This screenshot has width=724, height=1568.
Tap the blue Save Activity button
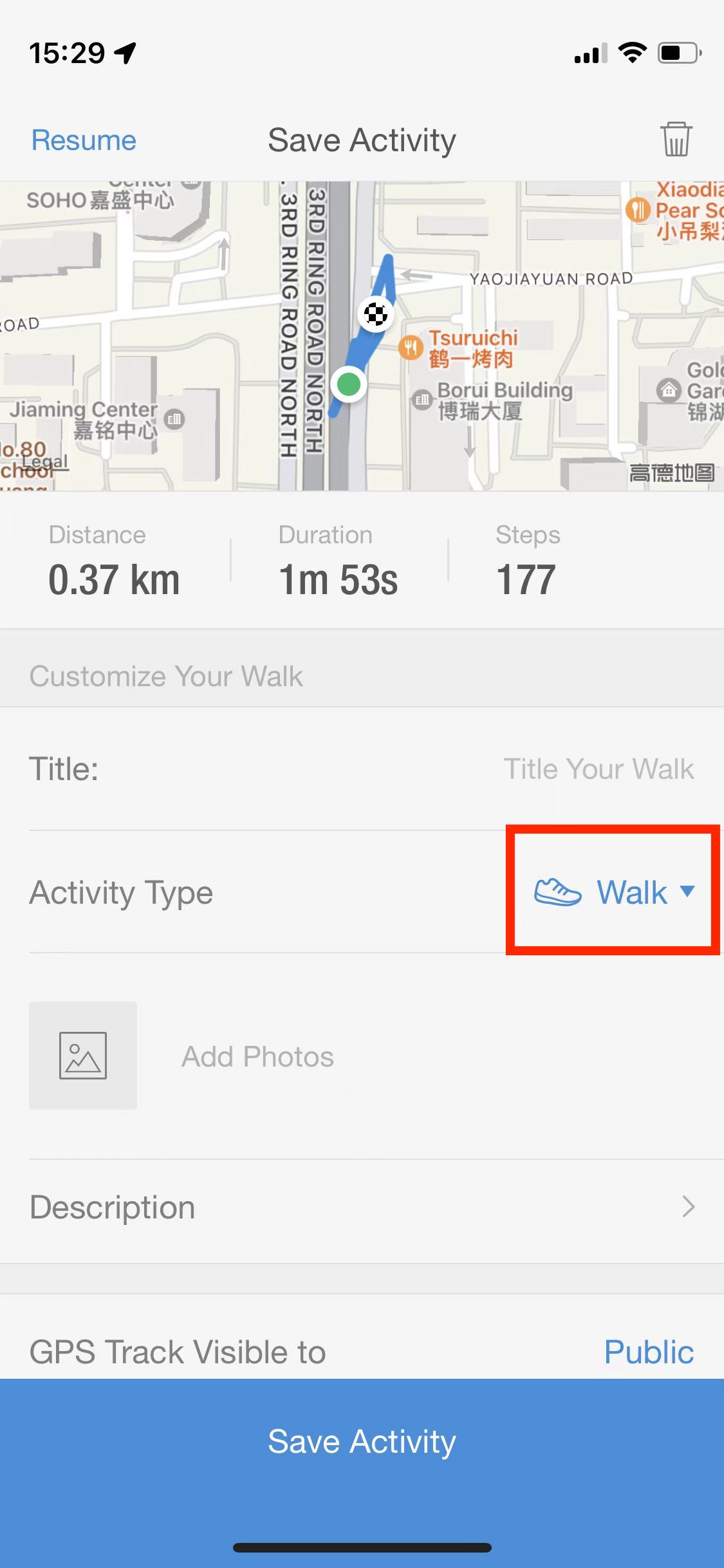(362, 1442)
